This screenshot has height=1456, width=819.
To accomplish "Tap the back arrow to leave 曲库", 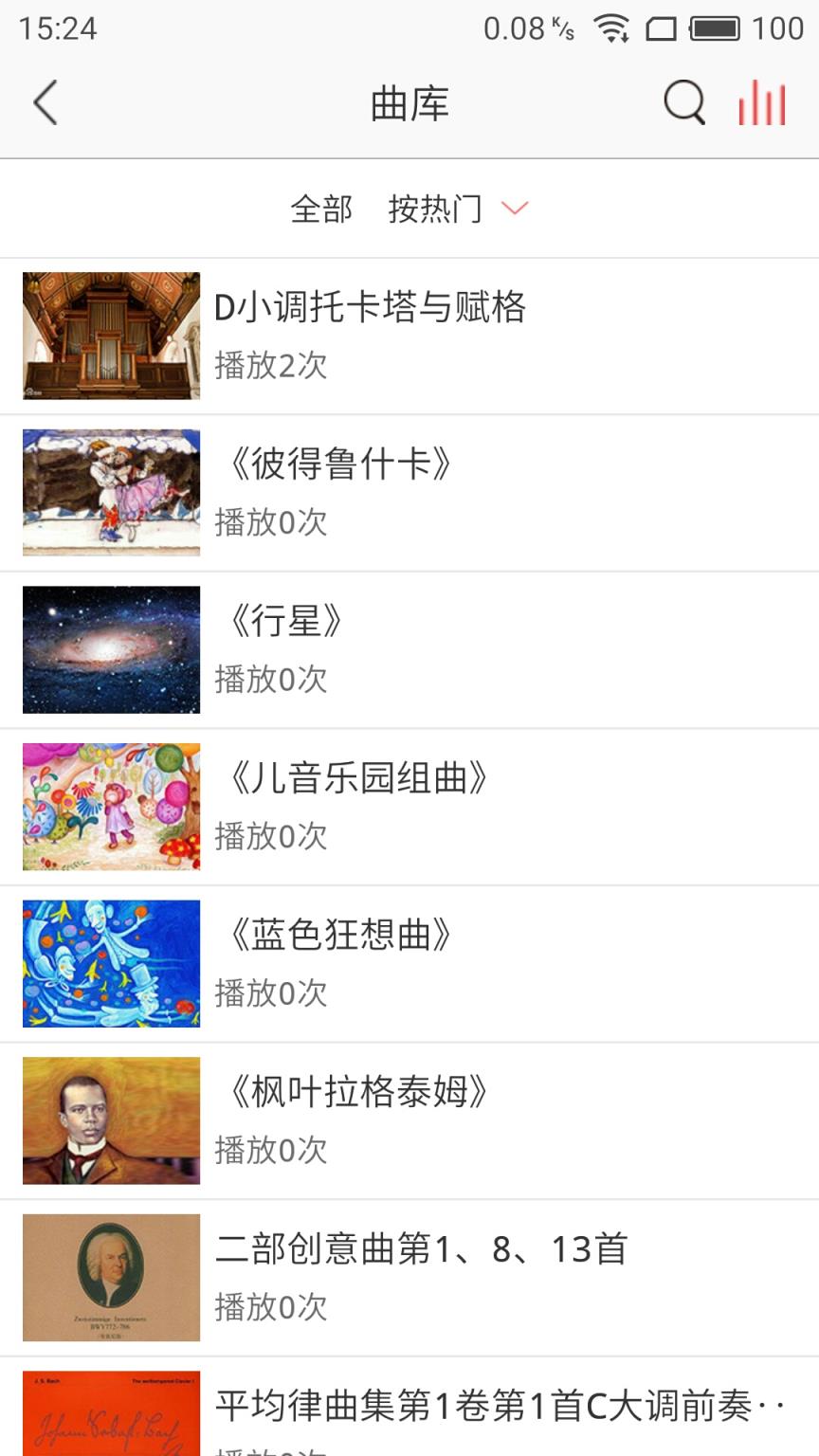I will click(x=45, y=102).
